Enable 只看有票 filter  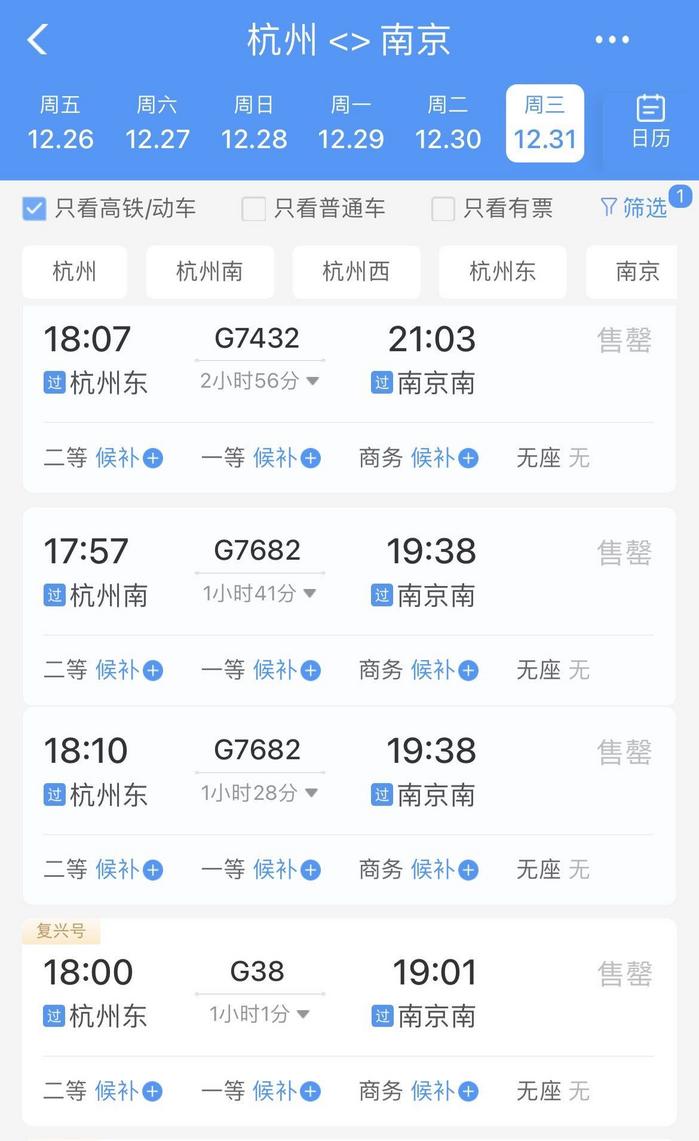click(x=443, y=208)
